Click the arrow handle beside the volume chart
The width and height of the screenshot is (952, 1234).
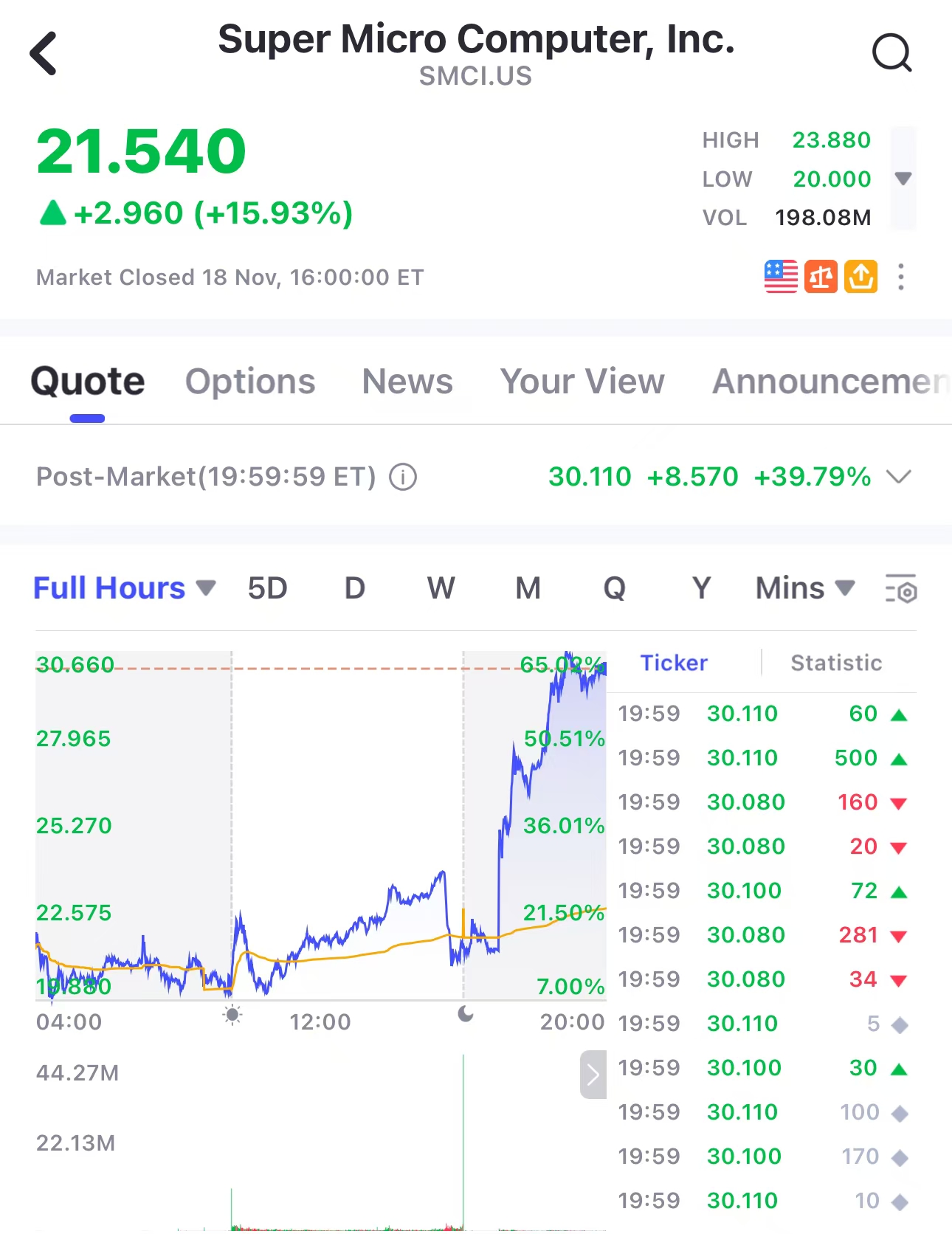pyautogui.click(x=593, y=1075)
